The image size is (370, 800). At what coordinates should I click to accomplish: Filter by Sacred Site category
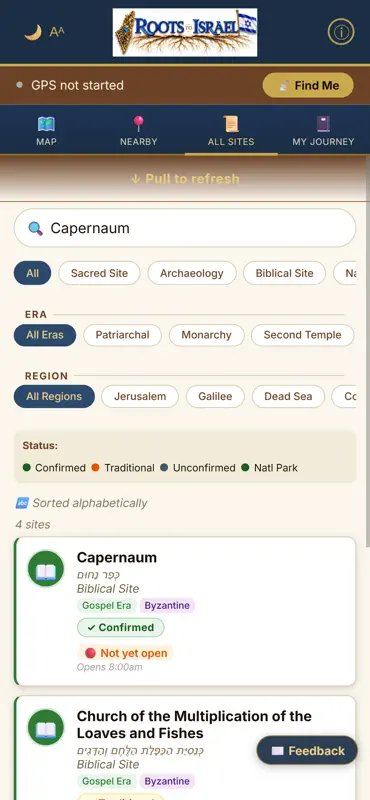click(100, 273)
